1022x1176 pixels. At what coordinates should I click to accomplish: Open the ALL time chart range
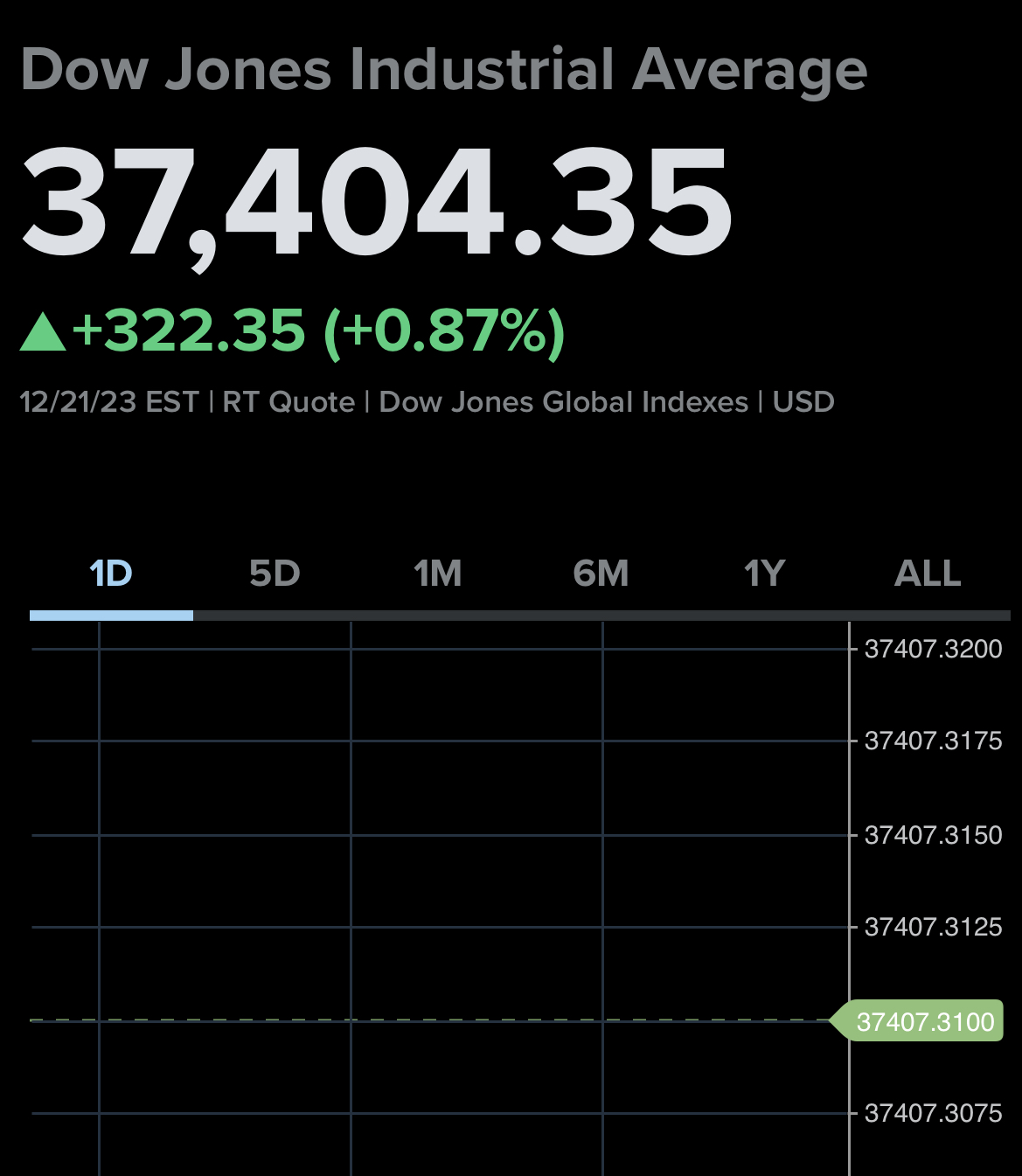pyautogui.click(x=928, y=574)
